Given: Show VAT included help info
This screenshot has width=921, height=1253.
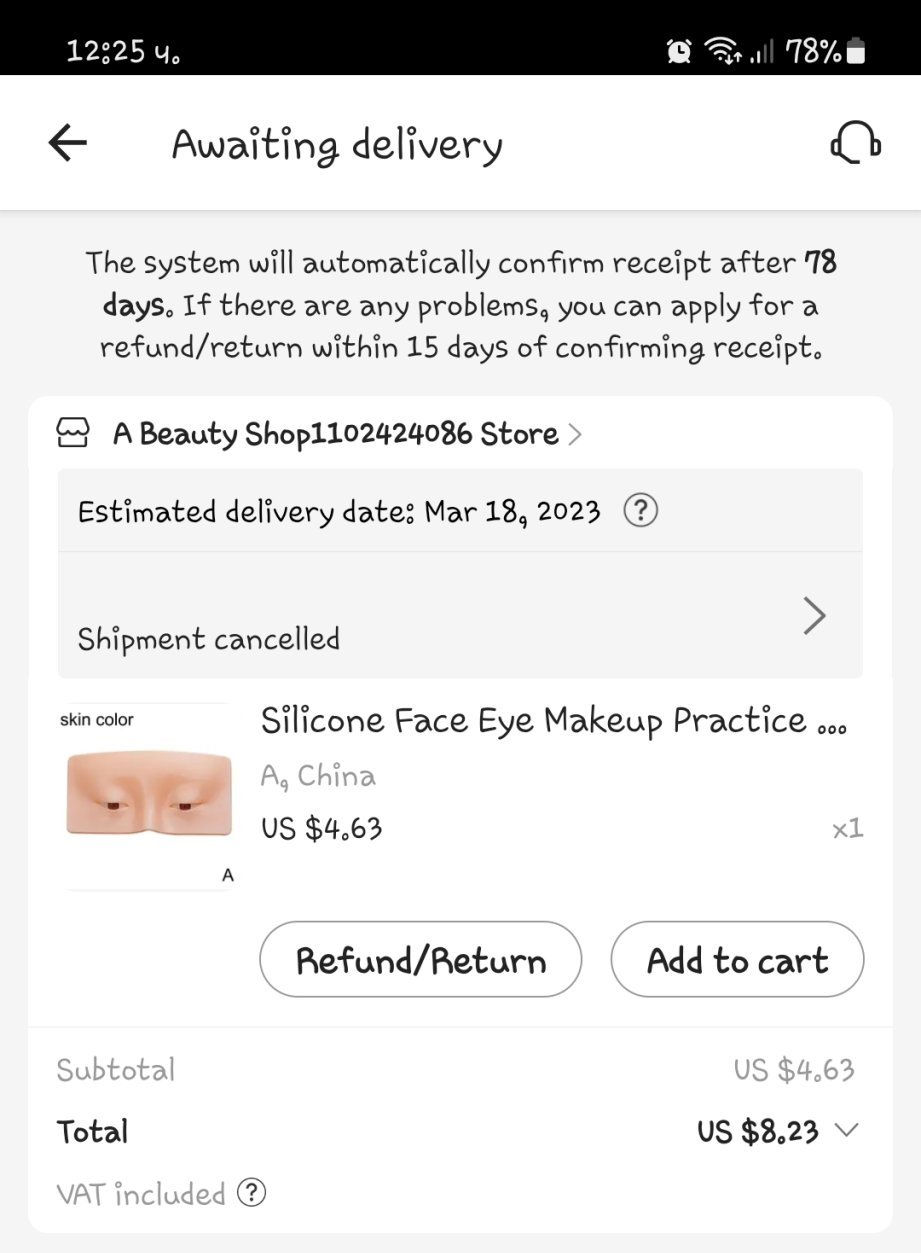Looking at the screenshot, I should click(x=252, y=1193).
